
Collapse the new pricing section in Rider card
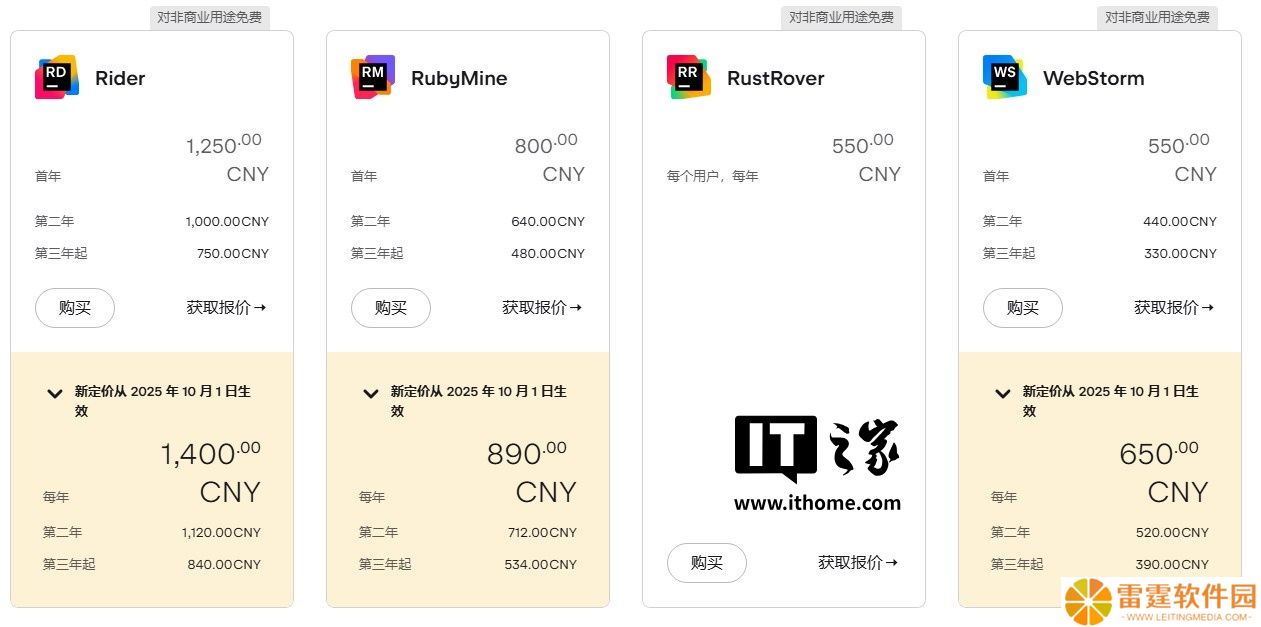click(55, 393)
